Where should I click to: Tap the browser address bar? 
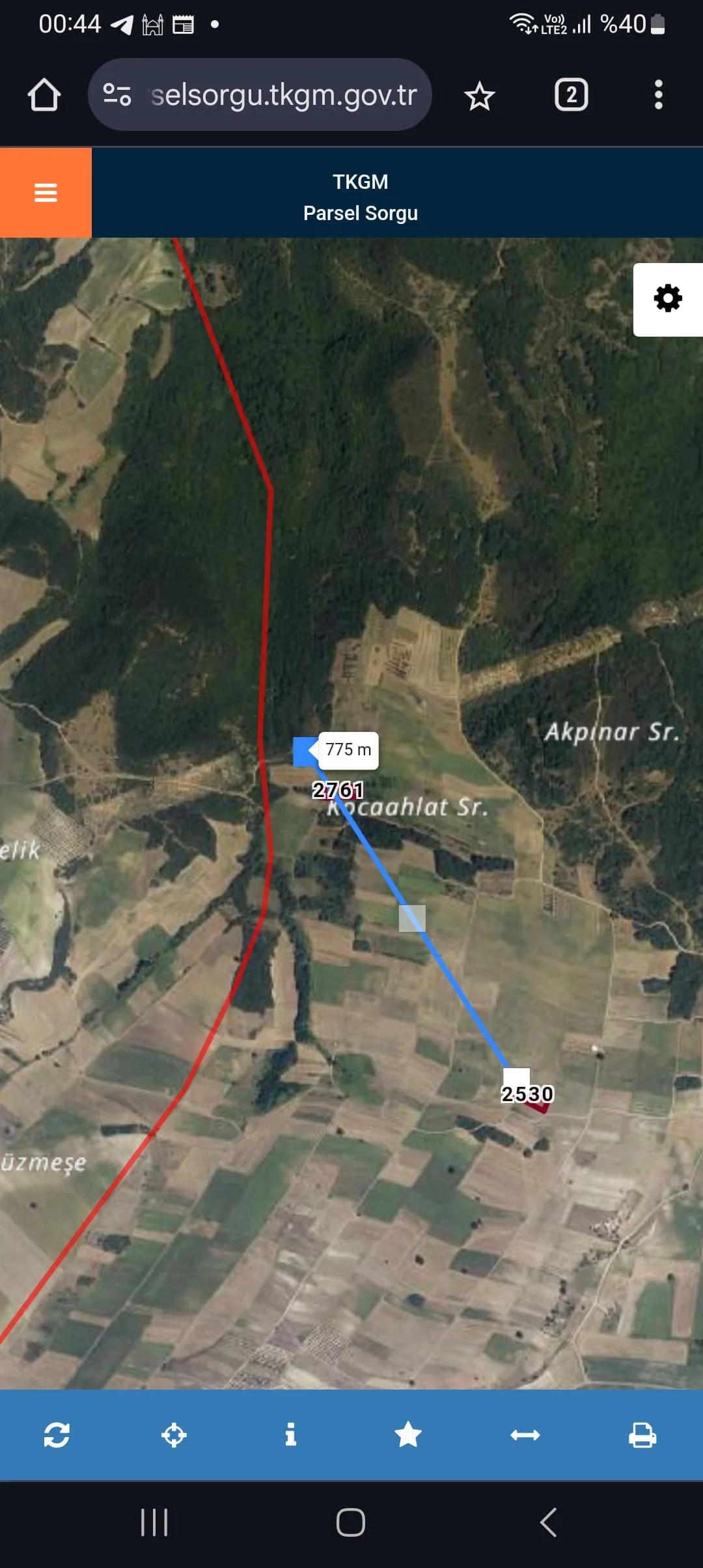pos(284,95)
